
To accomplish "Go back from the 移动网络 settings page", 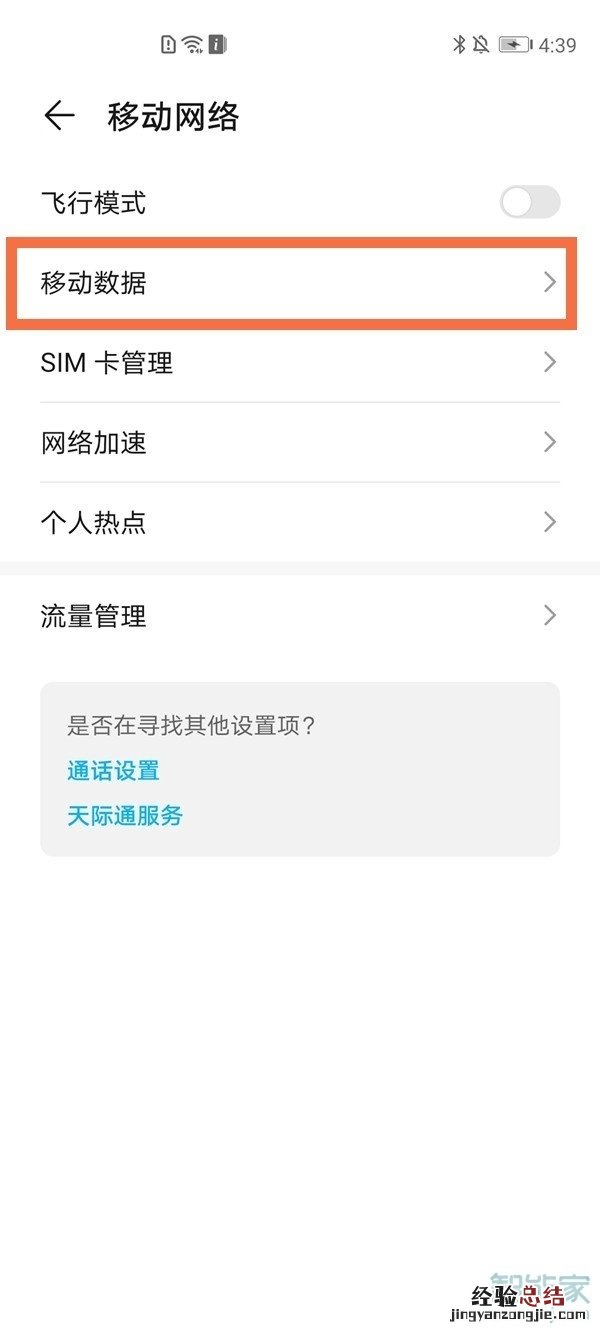I will coord(59,117).
